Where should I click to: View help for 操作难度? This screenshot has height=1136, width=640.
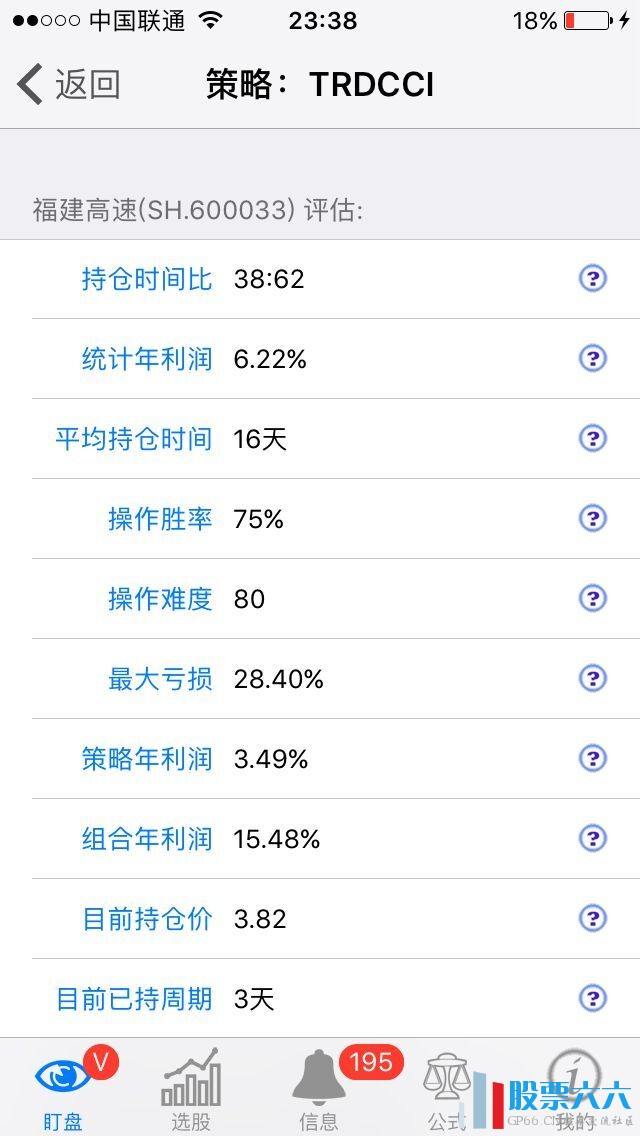593,598
